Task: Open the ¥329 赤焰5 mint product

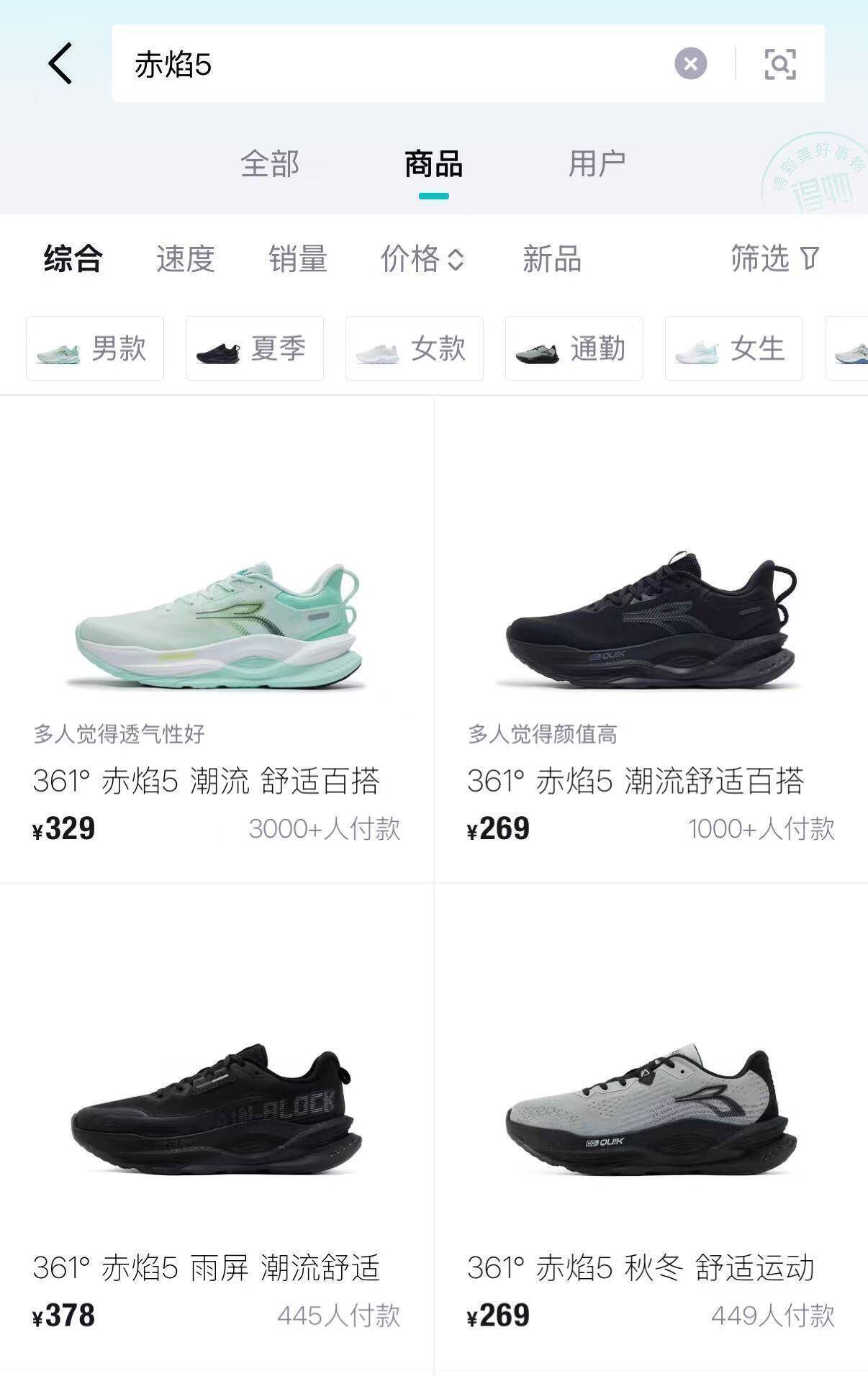Action: (x=216, y=633)
